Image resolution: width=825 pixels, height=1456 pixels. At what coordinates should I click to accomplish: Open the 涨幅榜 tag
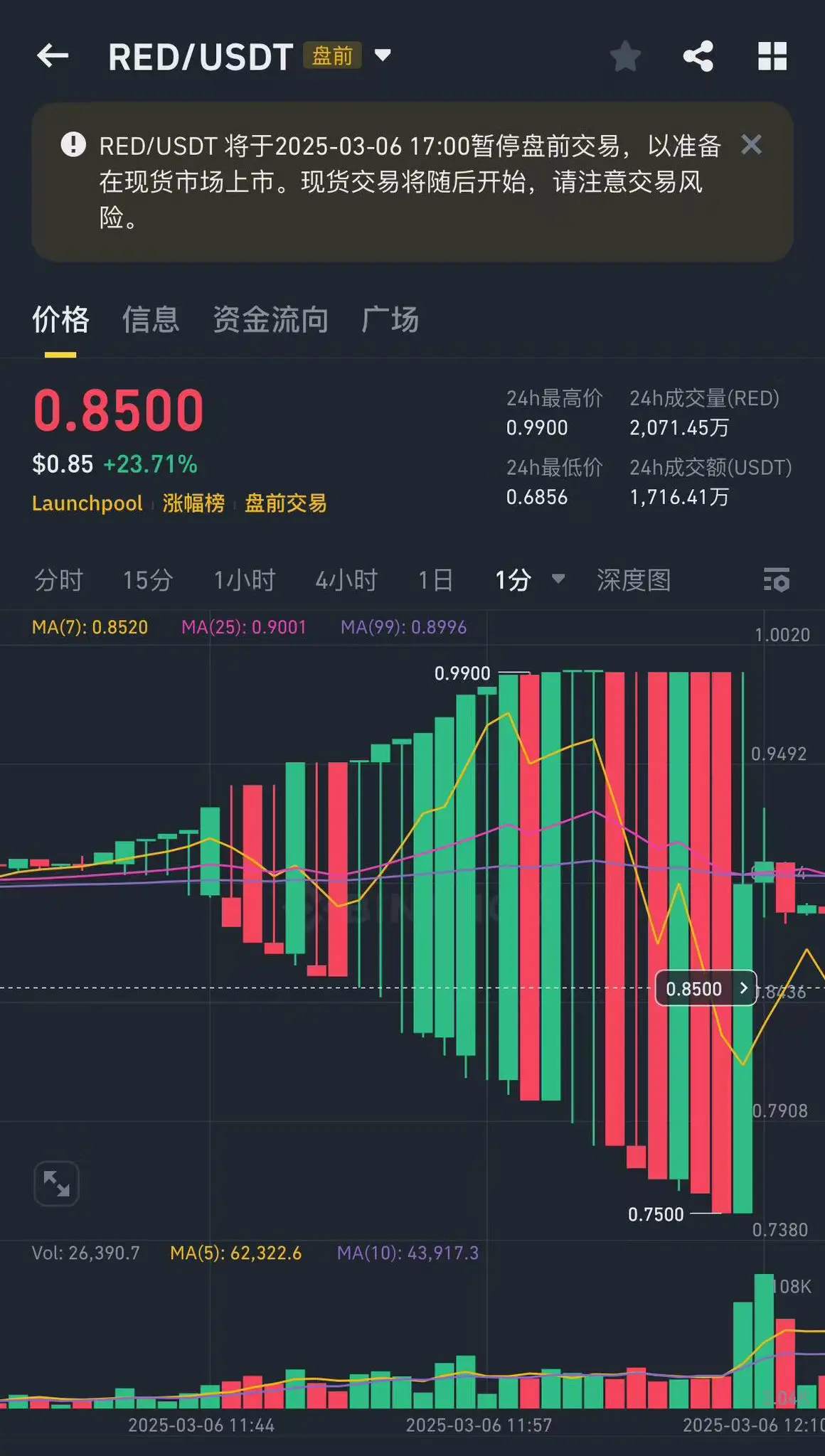coord(193,503)
